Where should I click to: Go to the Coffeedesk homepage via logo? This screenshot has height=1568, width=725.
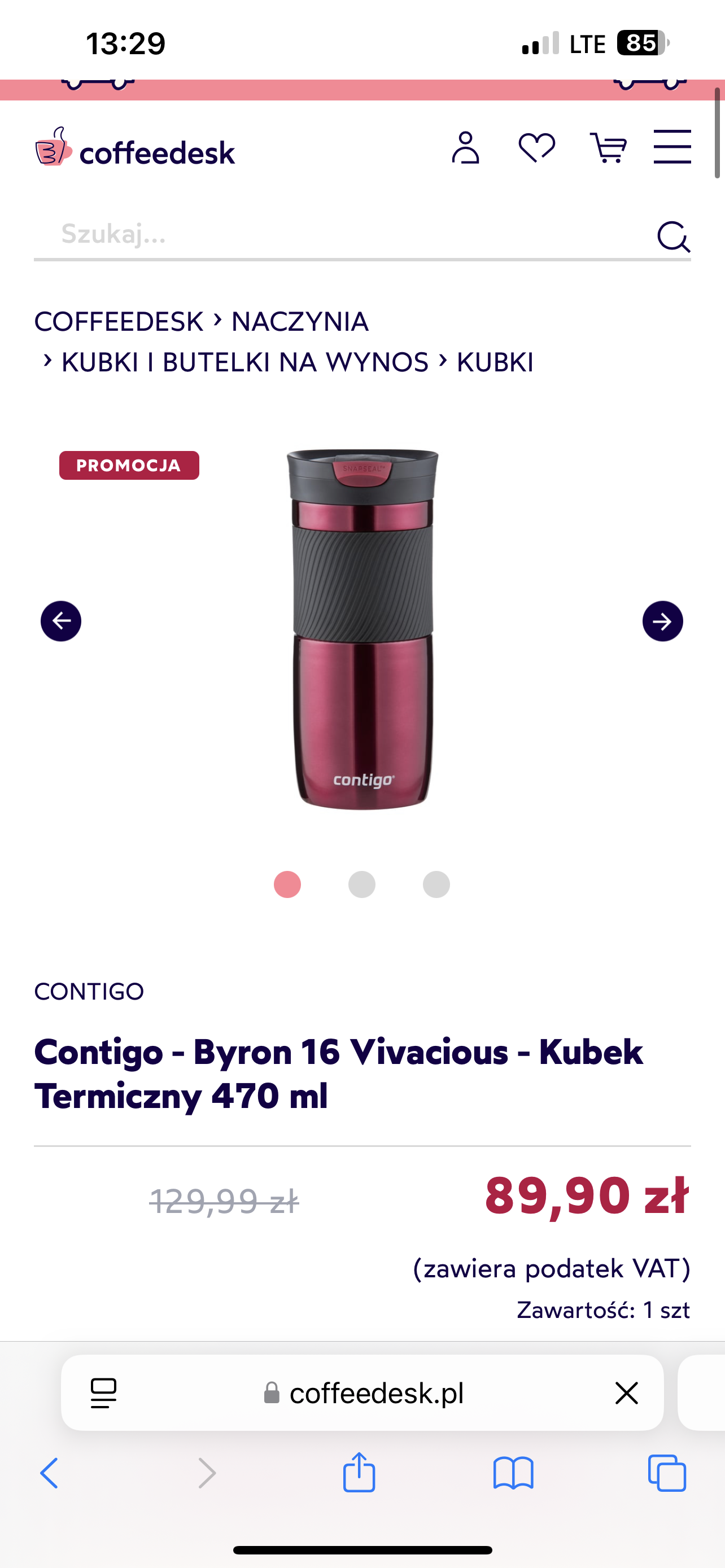coord(135,148)
